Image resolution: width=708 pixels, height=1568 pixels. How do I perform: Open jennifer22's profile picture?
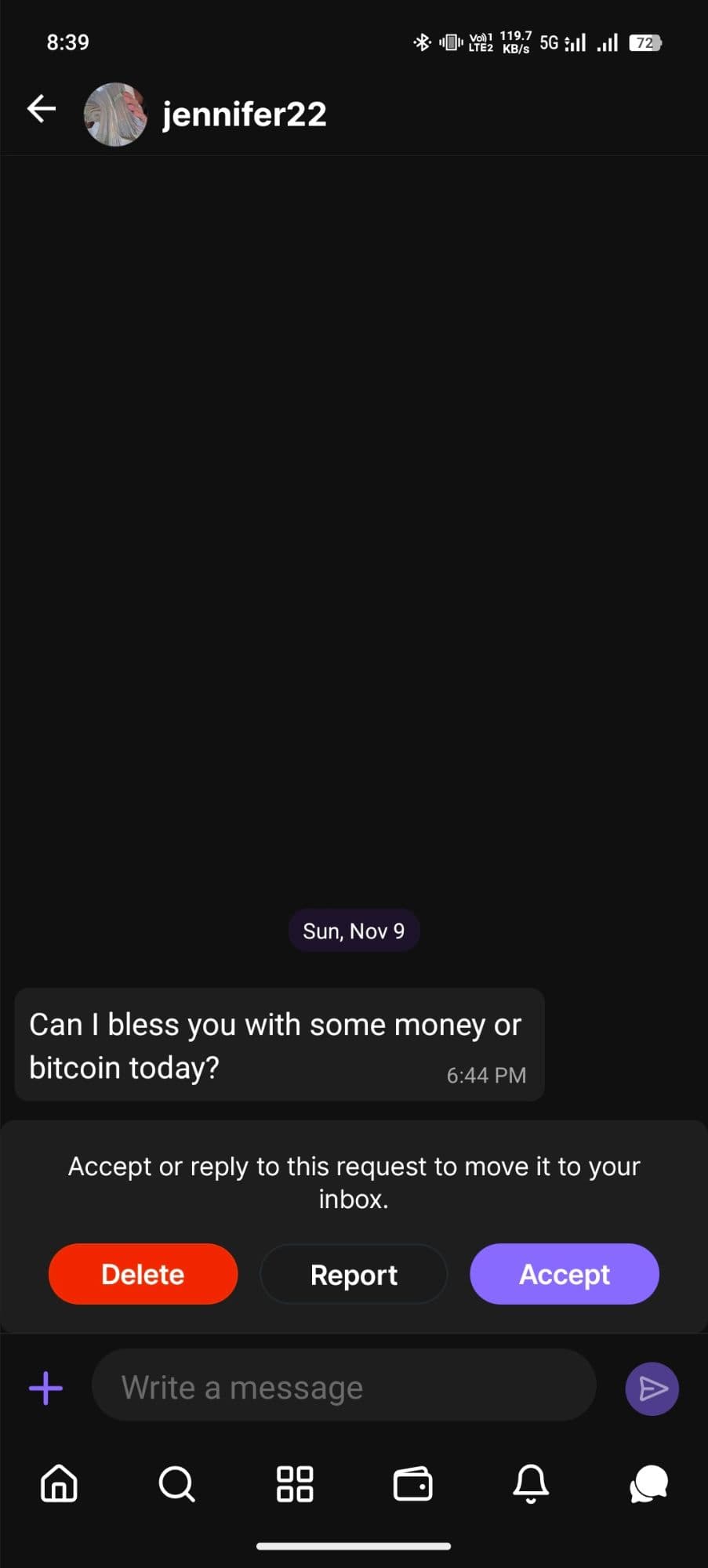coord(115,114)
